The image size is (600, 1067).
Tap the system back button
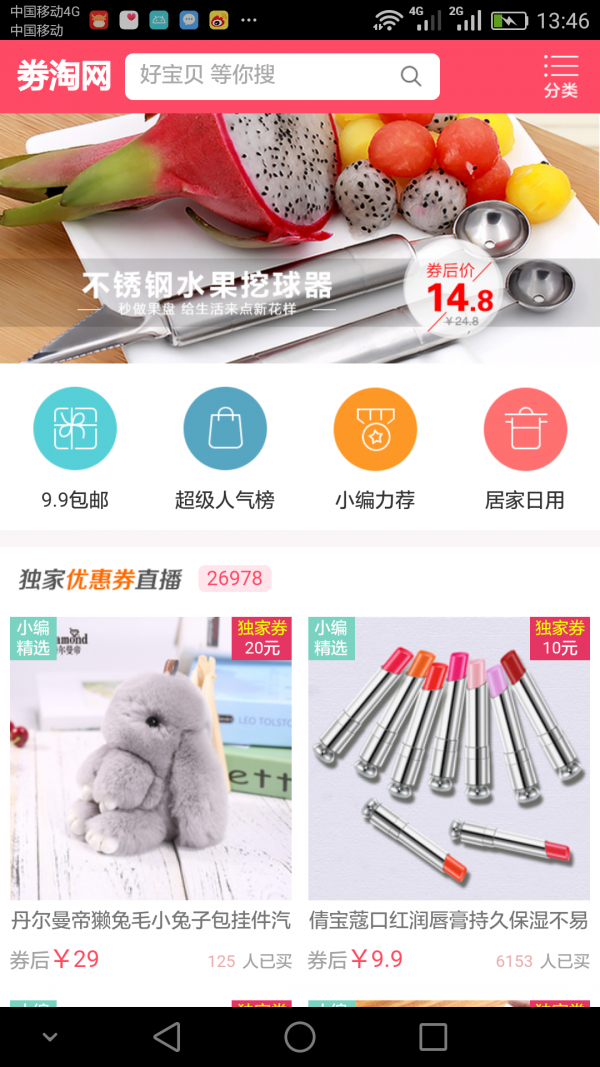(167, 1037)
